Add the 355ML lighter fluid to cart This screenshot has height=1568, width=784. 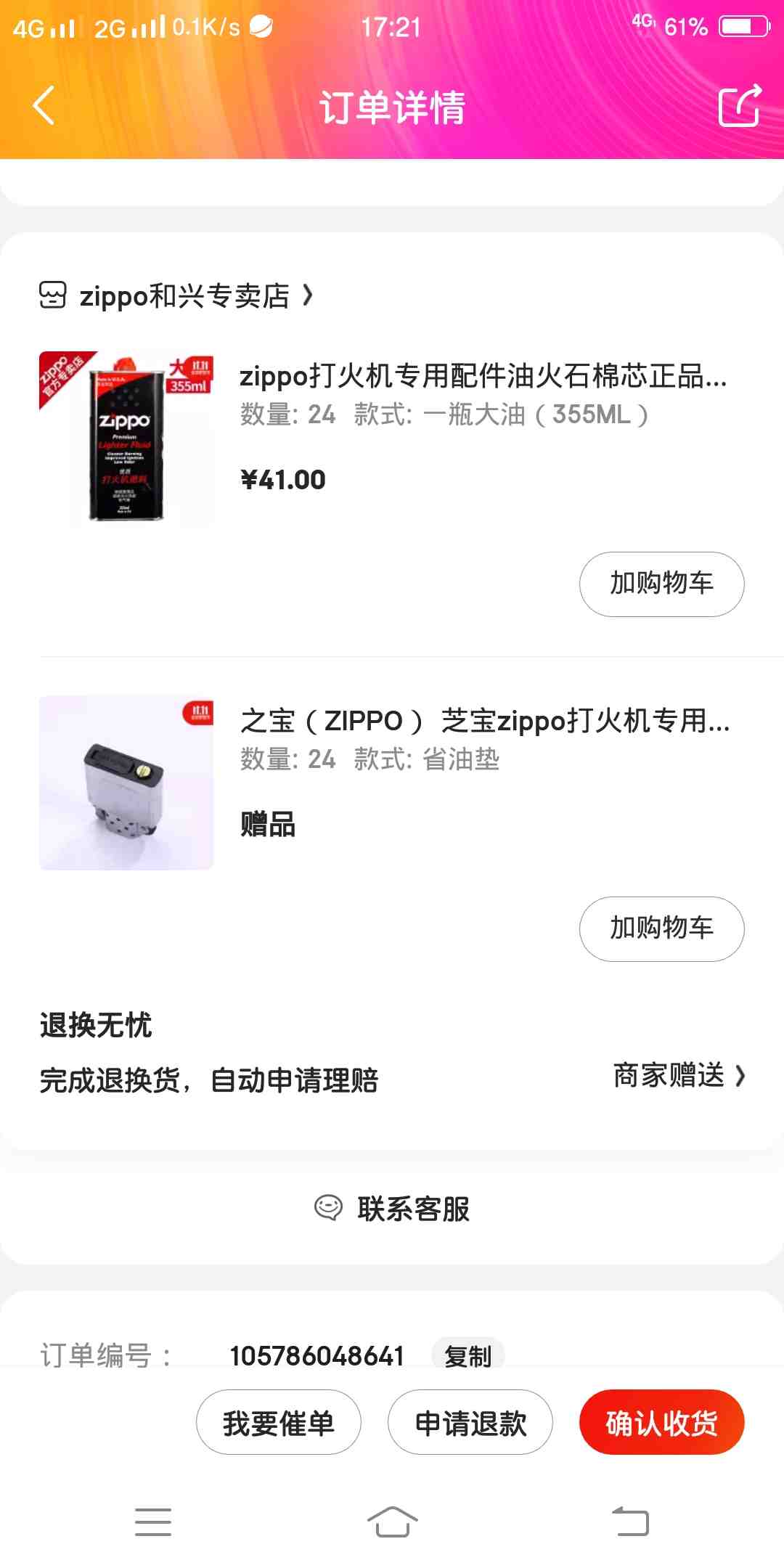pos(661,584)
